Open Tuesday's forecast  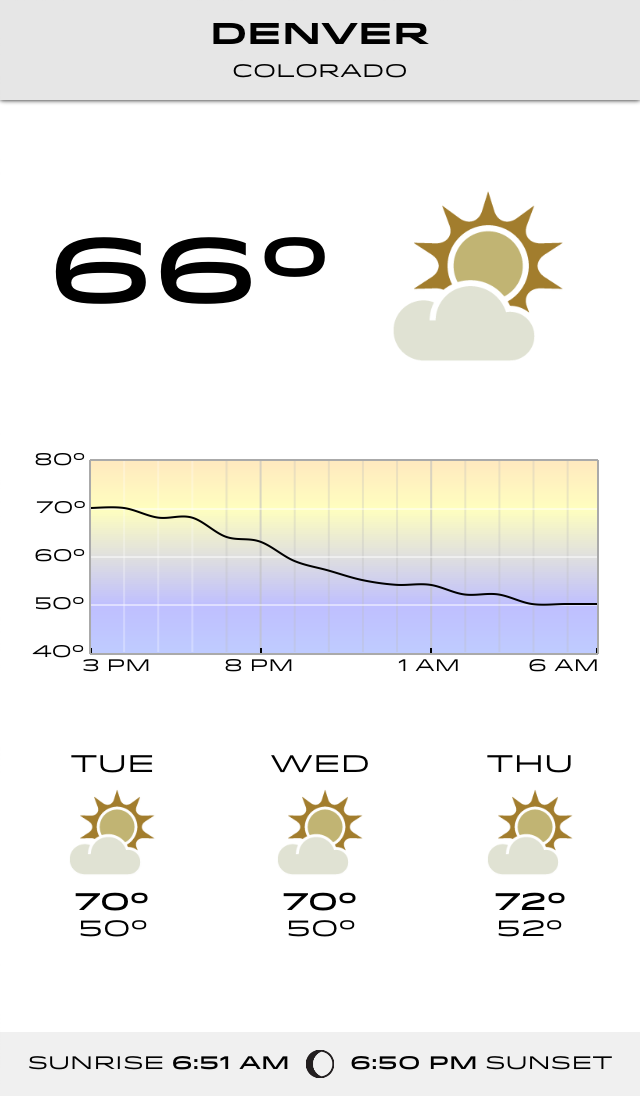pyautogui.click(x=112, y=846)
